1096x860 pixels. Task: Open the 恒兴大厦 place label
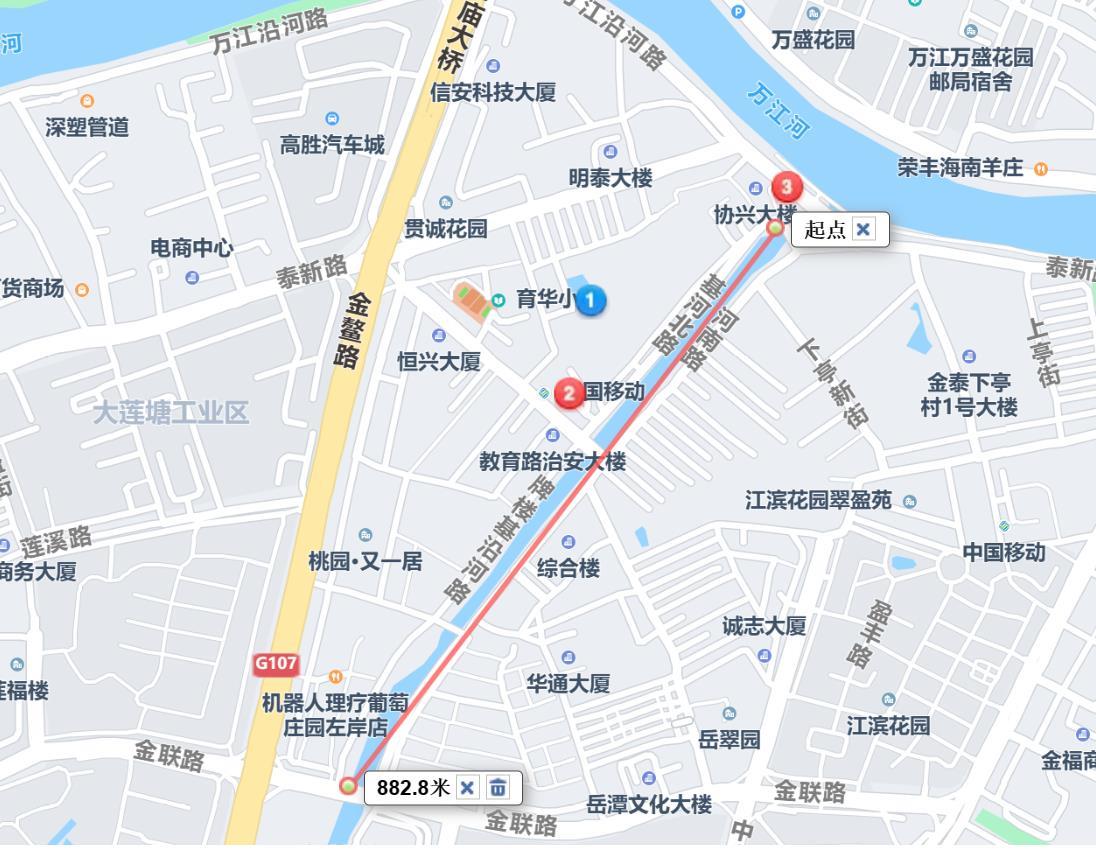[x=438, y=361]
